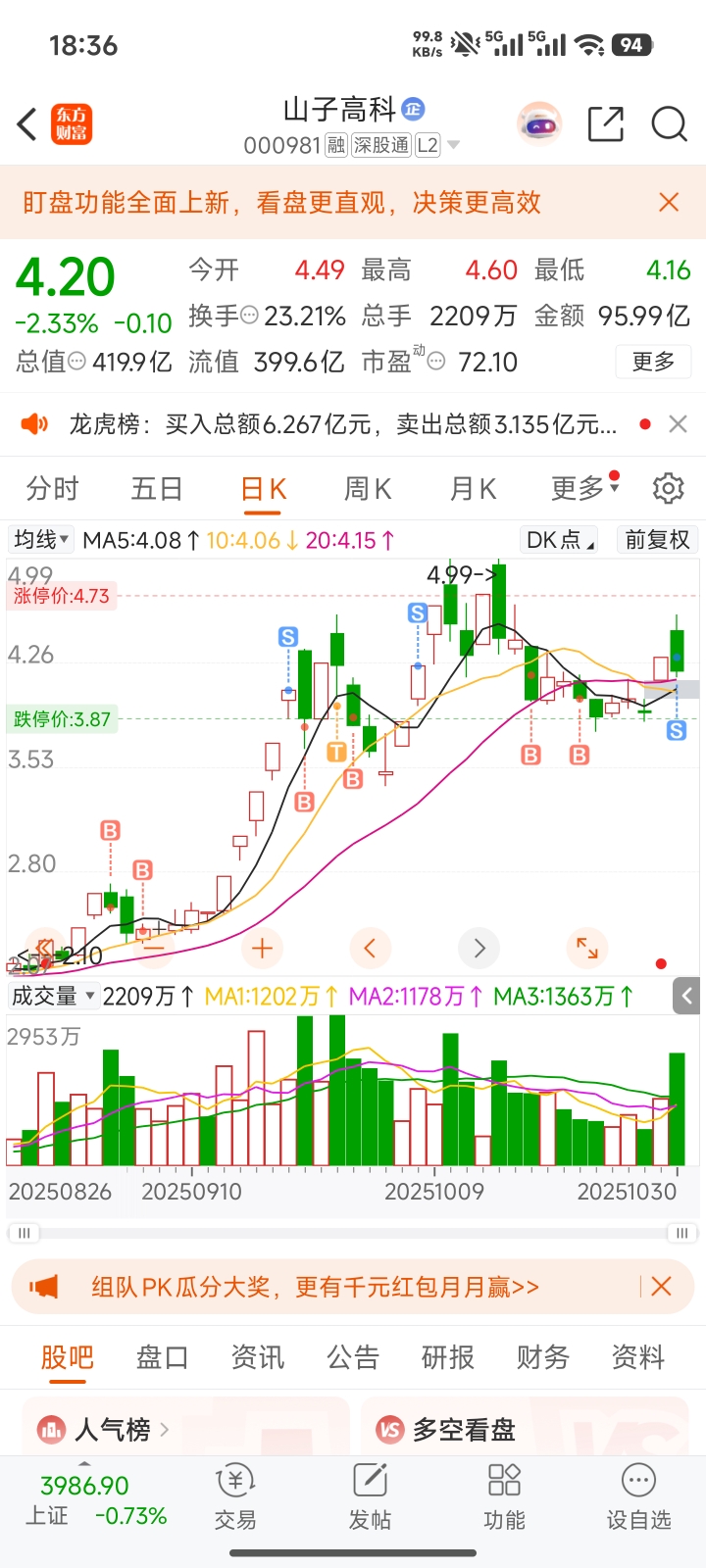
Task: Open the 均线 indicator dropdown
Action: pyautogui.click(x=41, y=540)
